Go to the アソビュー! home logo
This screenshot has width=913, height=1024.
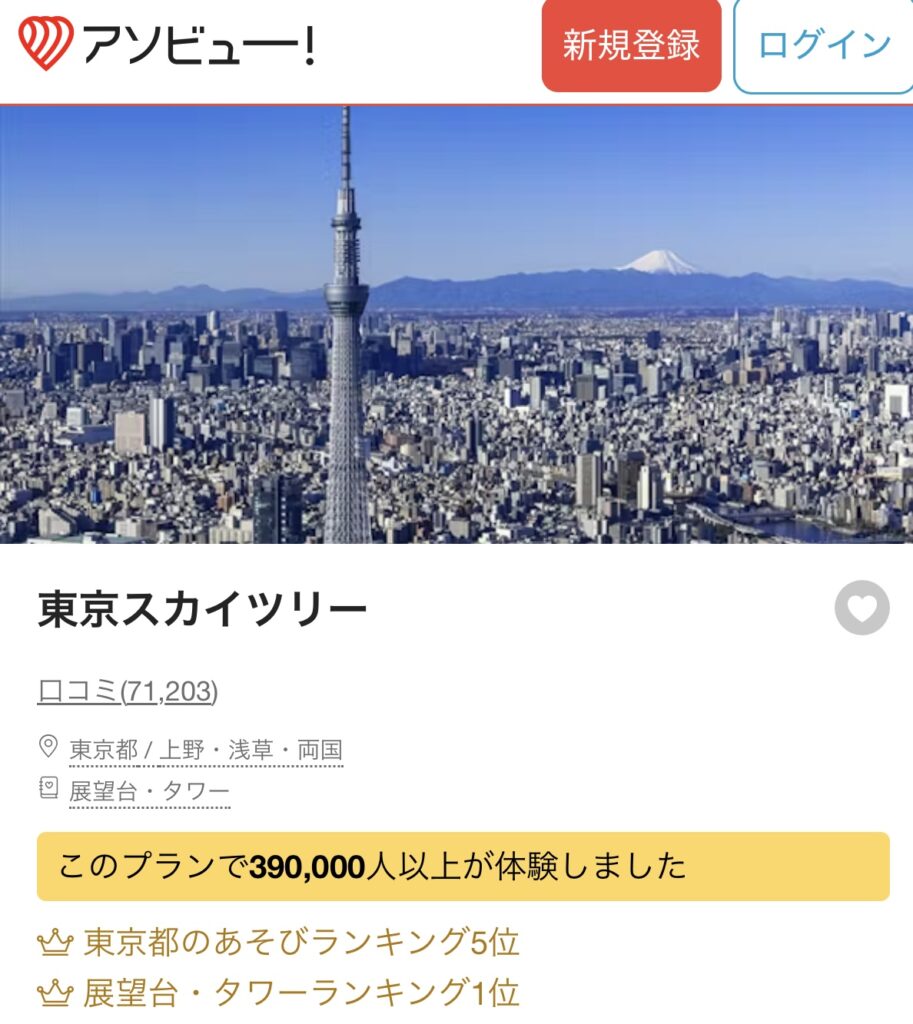167,44
